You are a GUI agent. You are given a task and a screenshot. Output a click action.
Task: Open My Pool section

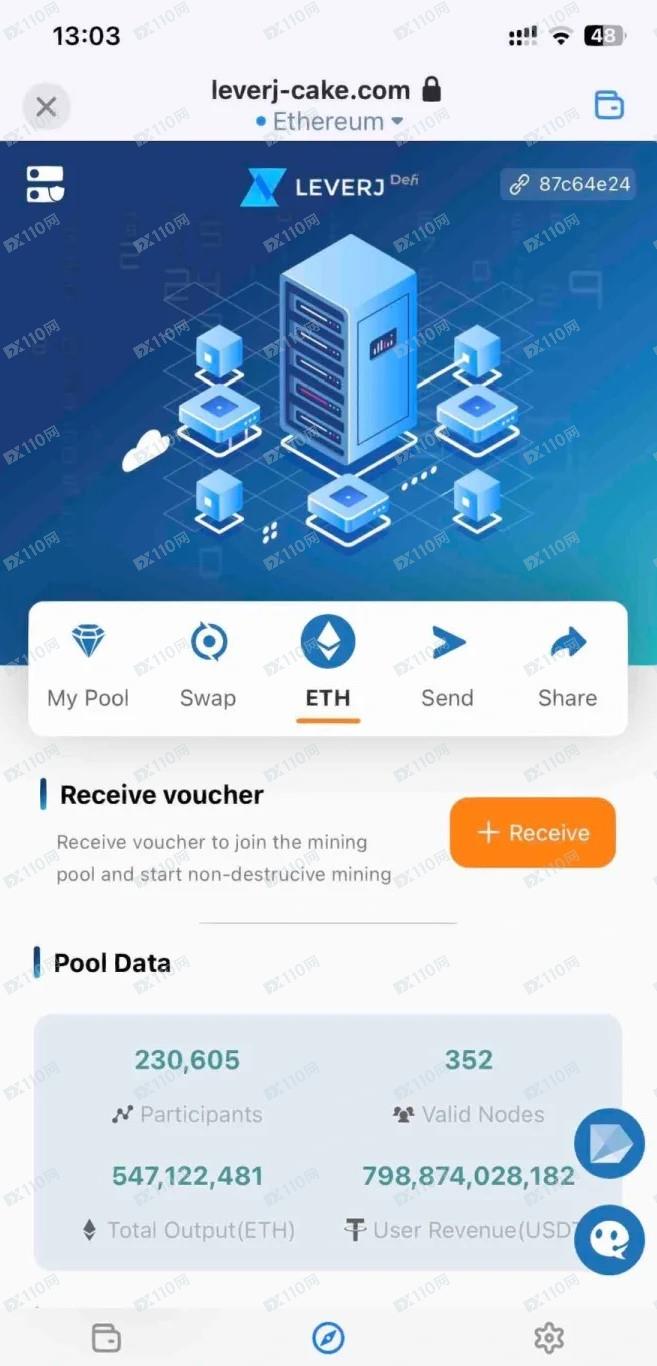point(88,666)
